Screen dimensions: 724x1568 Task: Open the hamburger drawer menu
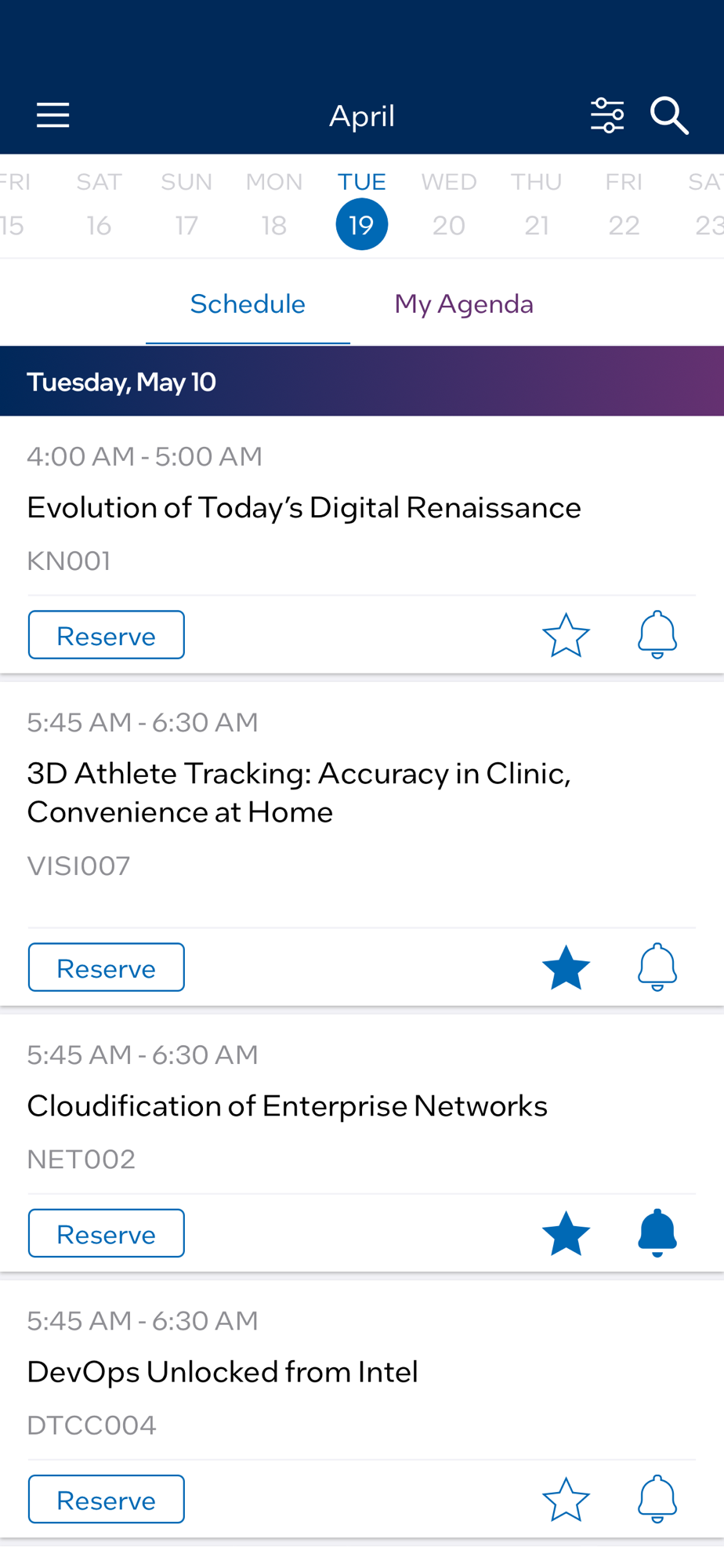tap(53, 115)
